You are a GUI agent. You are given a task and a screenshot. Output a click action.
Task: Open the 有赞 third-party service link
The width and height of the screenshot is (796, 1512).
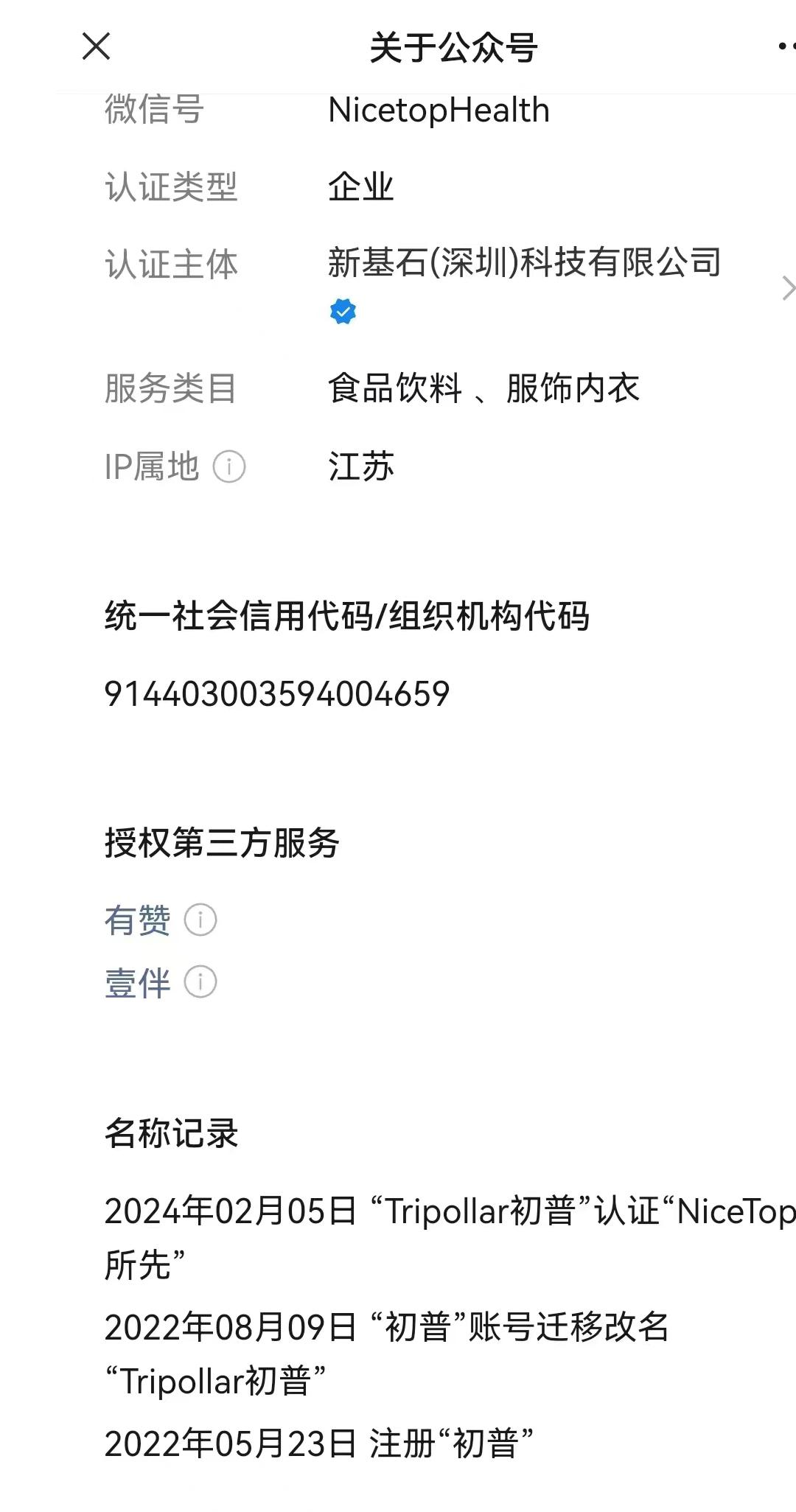pyautogui.click(x=137, y=920)
